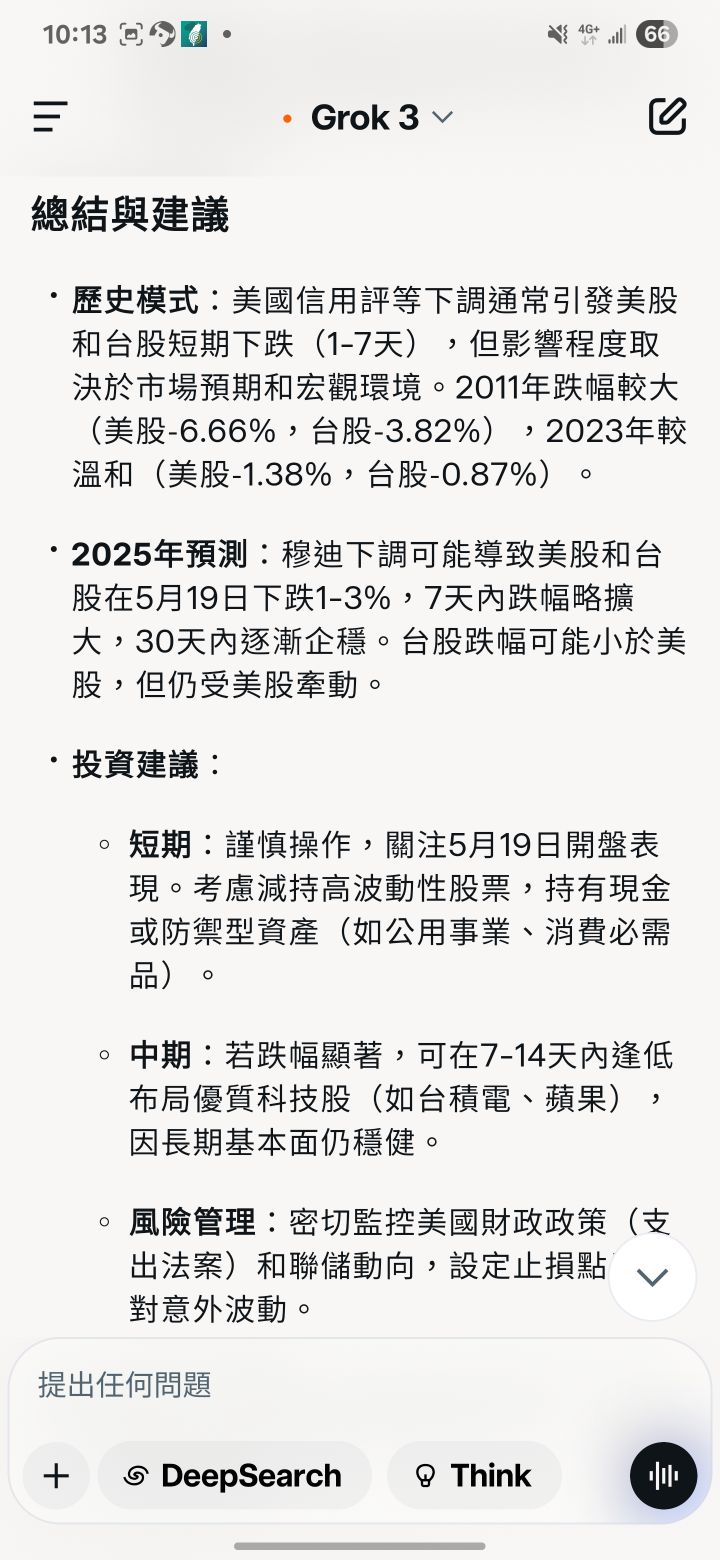Enable DeepSearch mode
The image size is (720, 1560).
[234, 1475]
